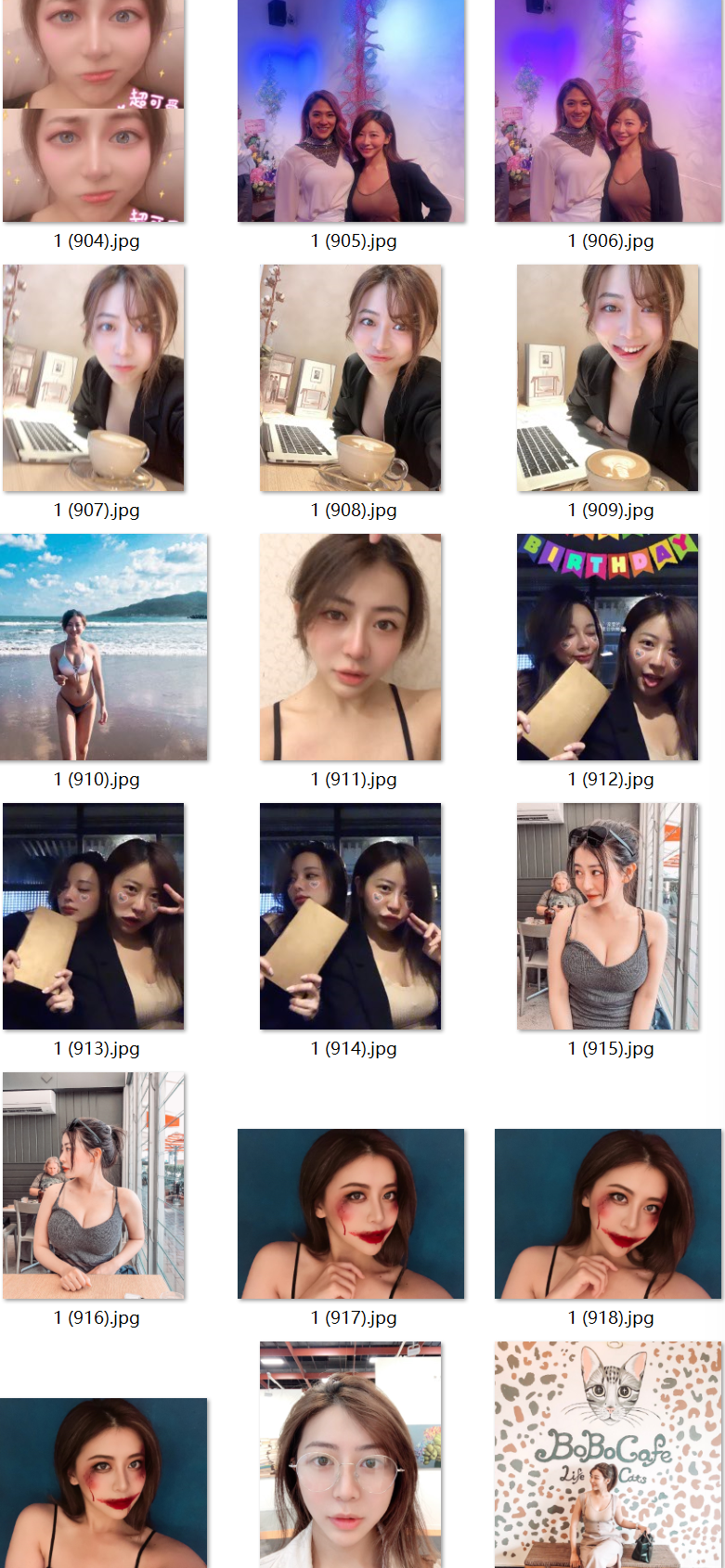Select the file 1 (906).jpg
Viewport: 725px width, 1568px height.
pyautogui.click(x=608, y=111)
